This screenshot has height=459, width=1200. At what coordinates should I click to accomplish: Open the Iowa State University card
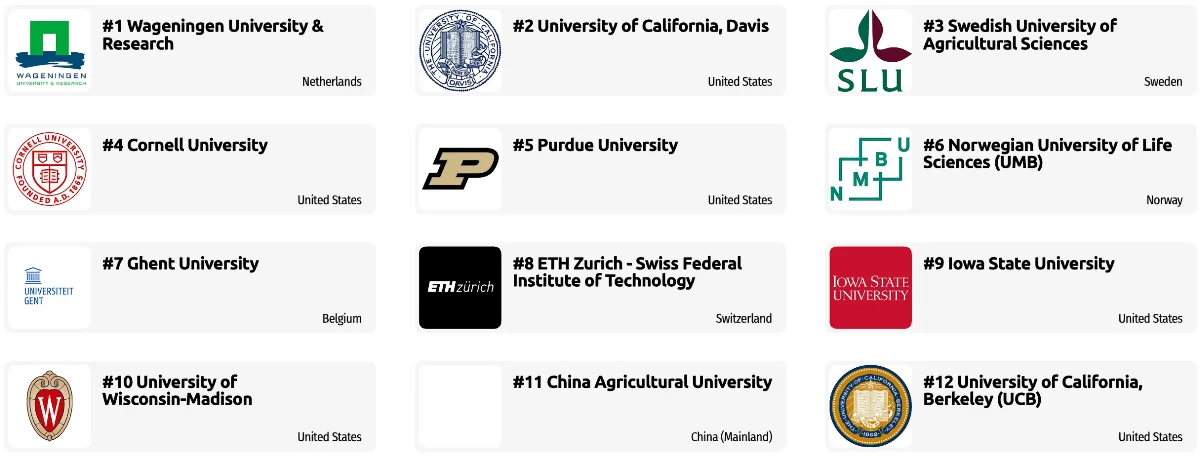pos(1018,264)
